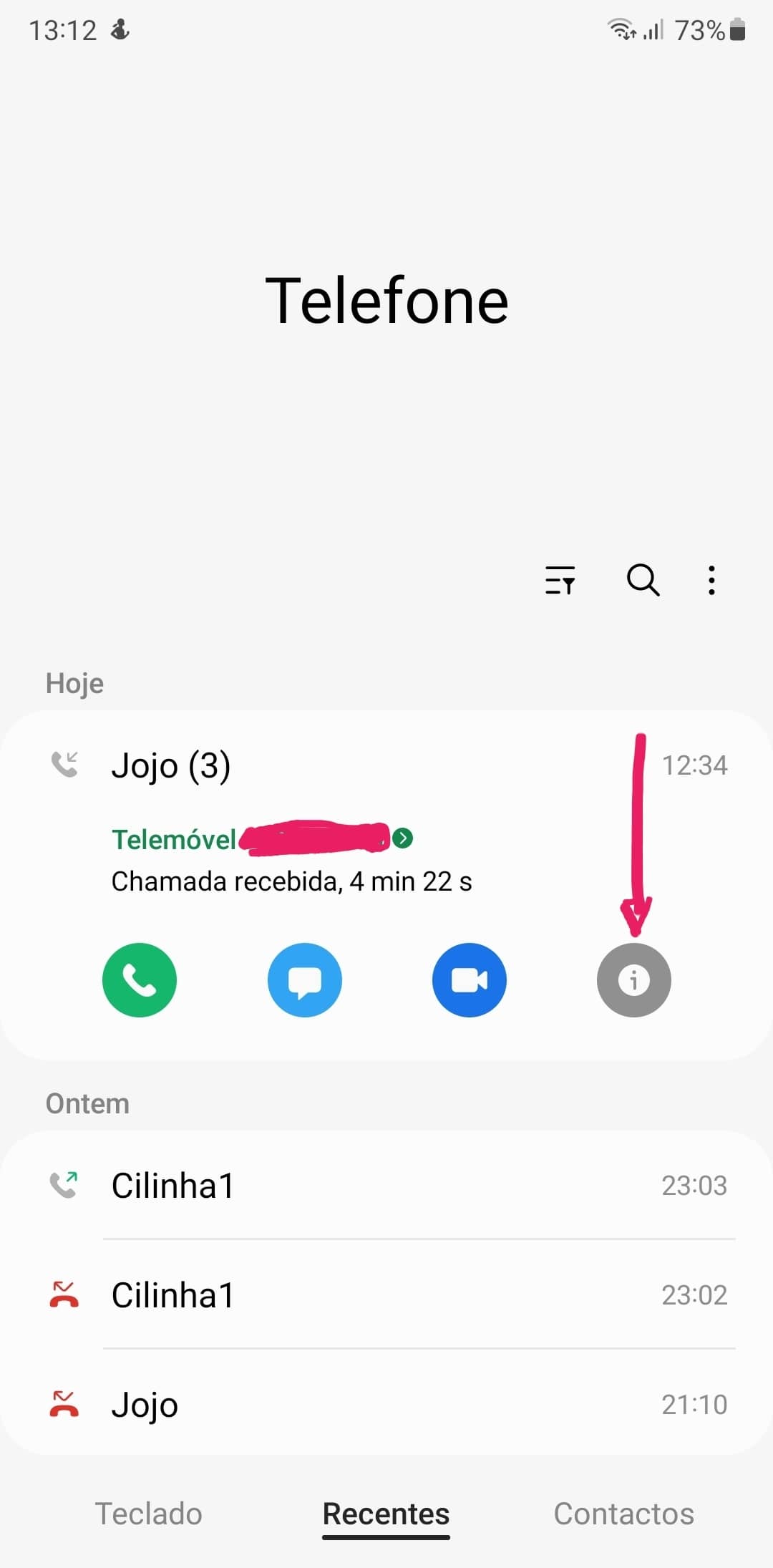The image size is (773, 1568).
Task: Open Cilinha1 missed call at 23:02
Action: 386,1294
